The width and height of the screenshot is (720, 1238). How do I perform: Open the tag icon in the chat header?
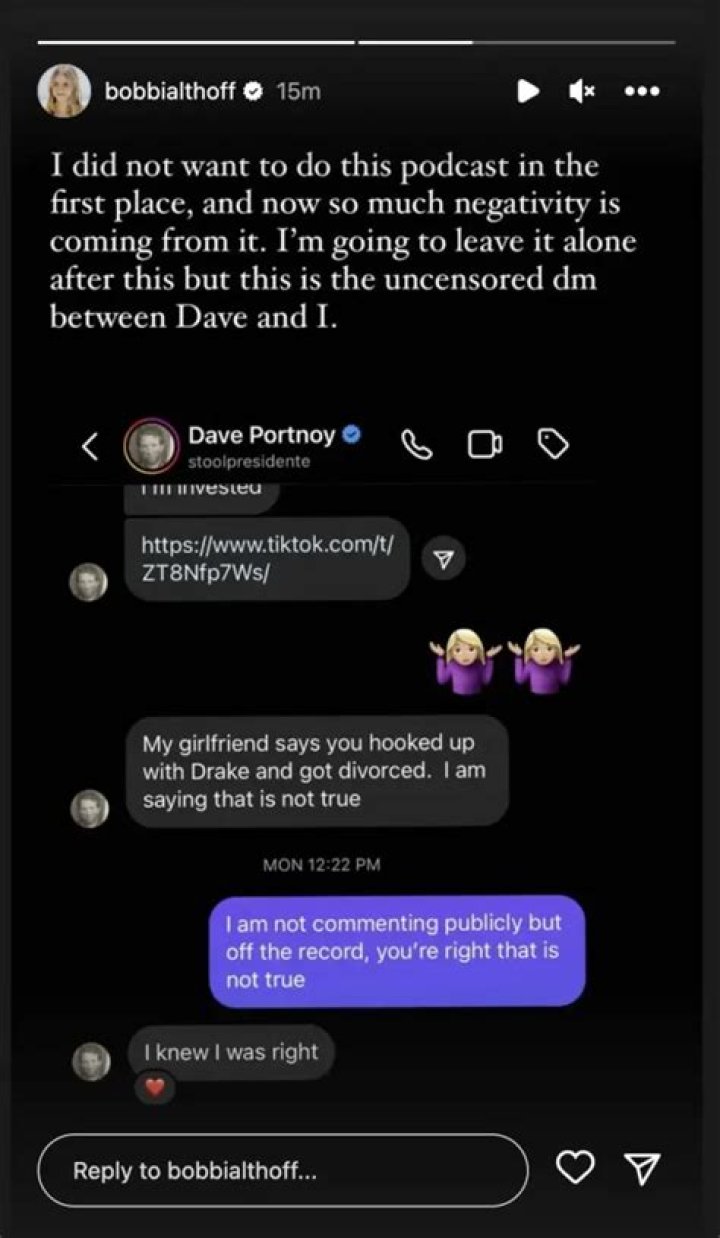tap(553, 445)
